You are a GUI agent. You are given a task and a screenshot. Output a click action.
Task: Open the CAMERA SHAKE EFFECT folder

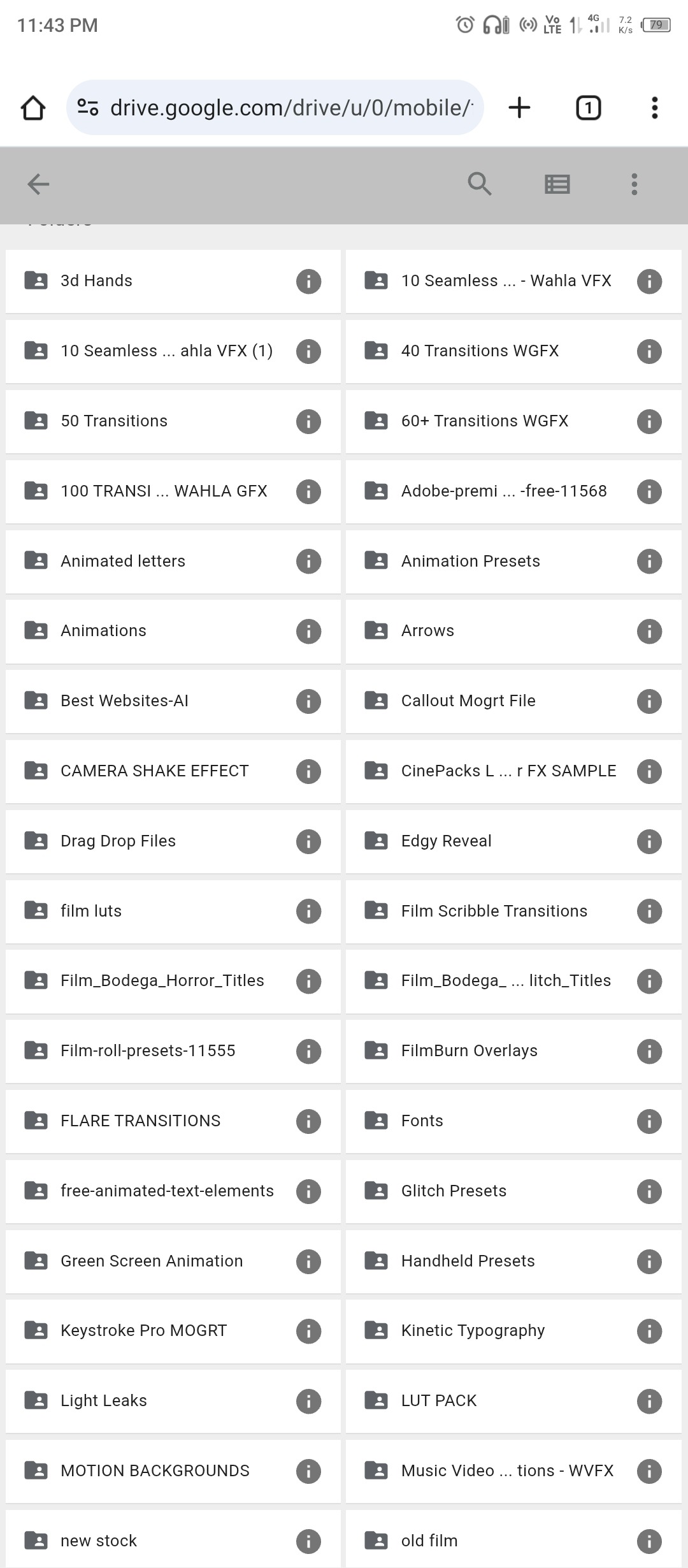click(173, 771)
